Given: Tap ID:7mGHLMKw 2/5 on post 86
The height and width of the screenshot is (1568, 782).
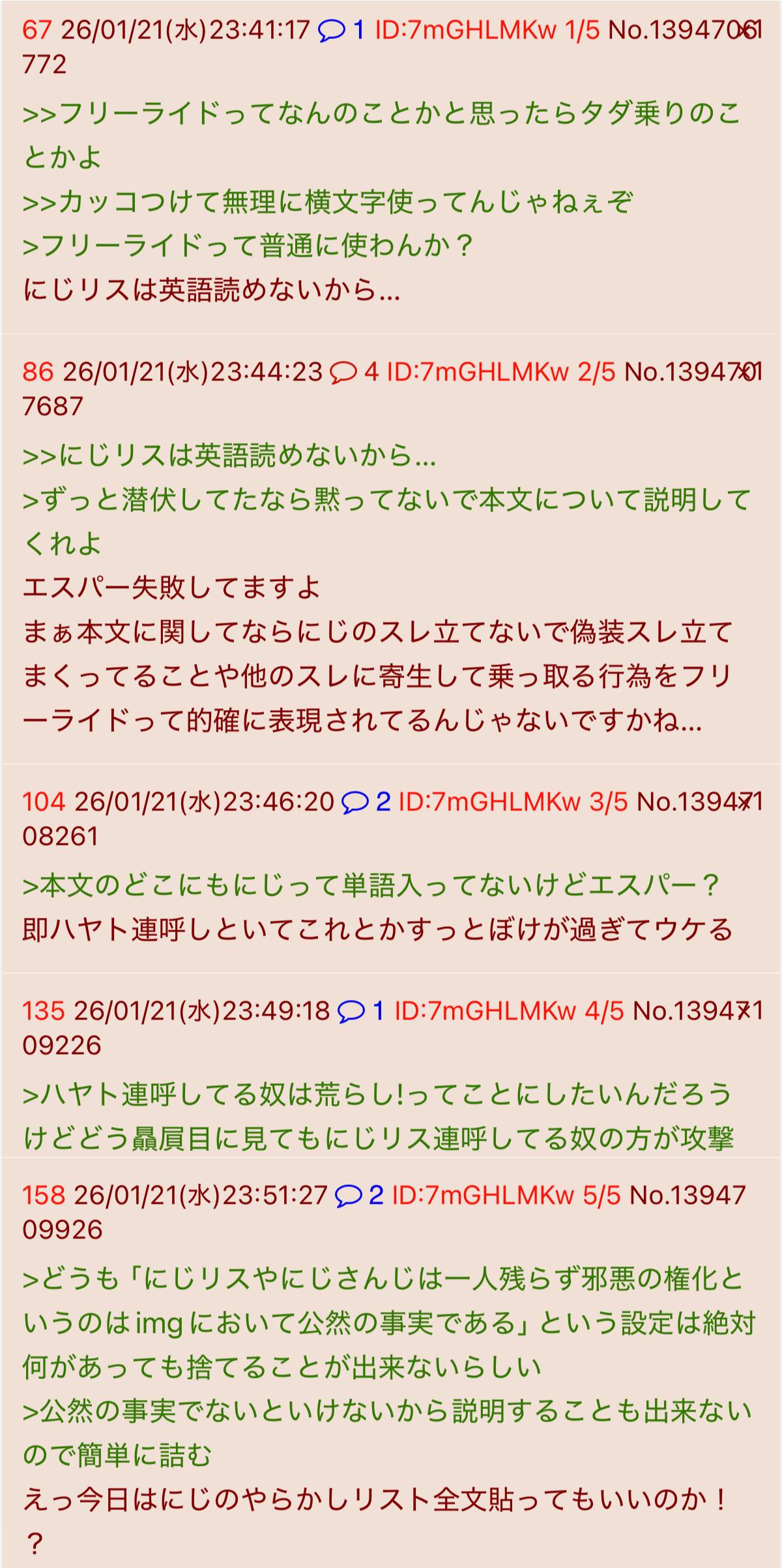Looking at the screenshot, I should pyautogui.click(x=500, y=372).
